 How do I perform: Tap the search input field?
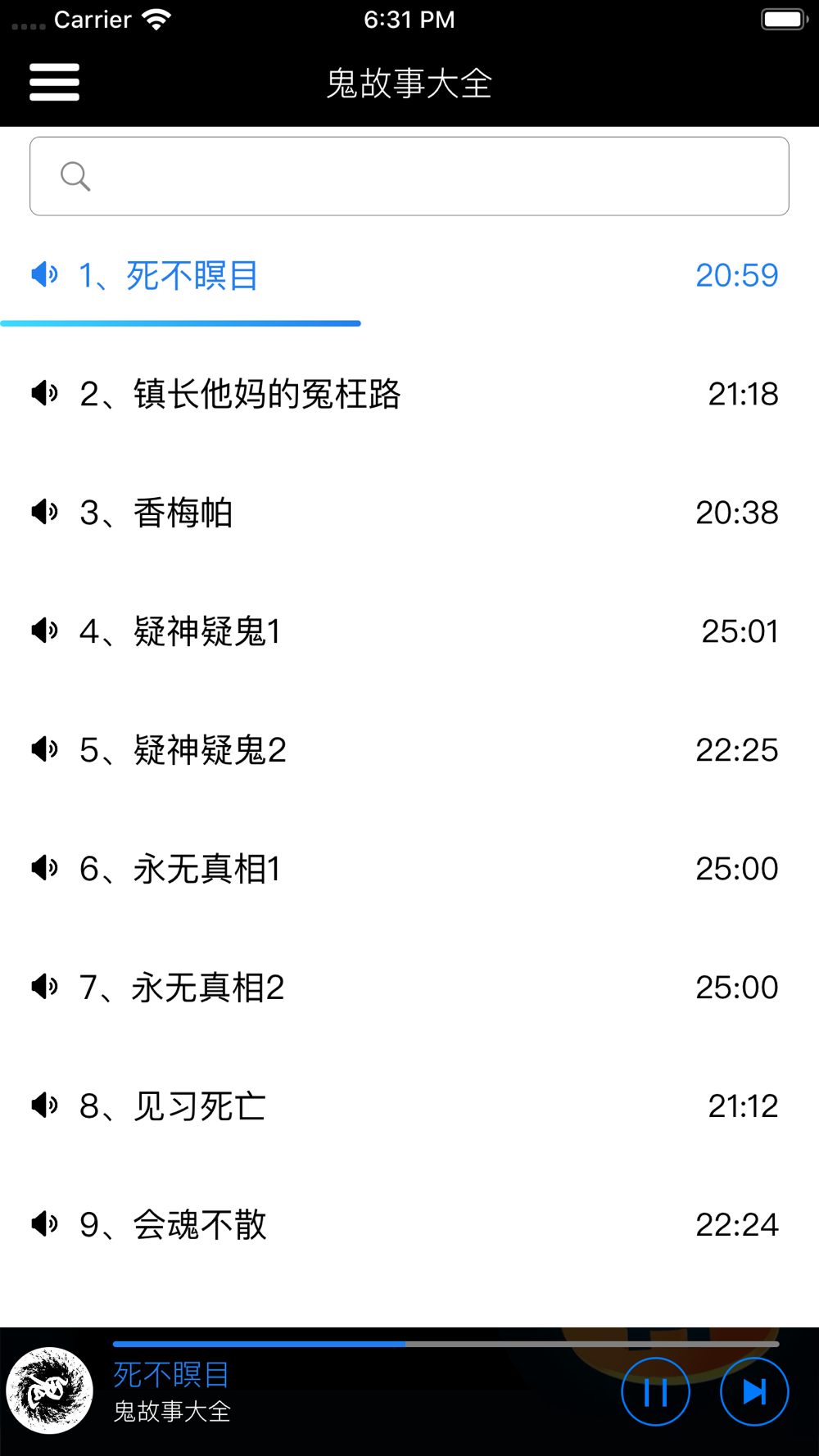tap(409, 176)
